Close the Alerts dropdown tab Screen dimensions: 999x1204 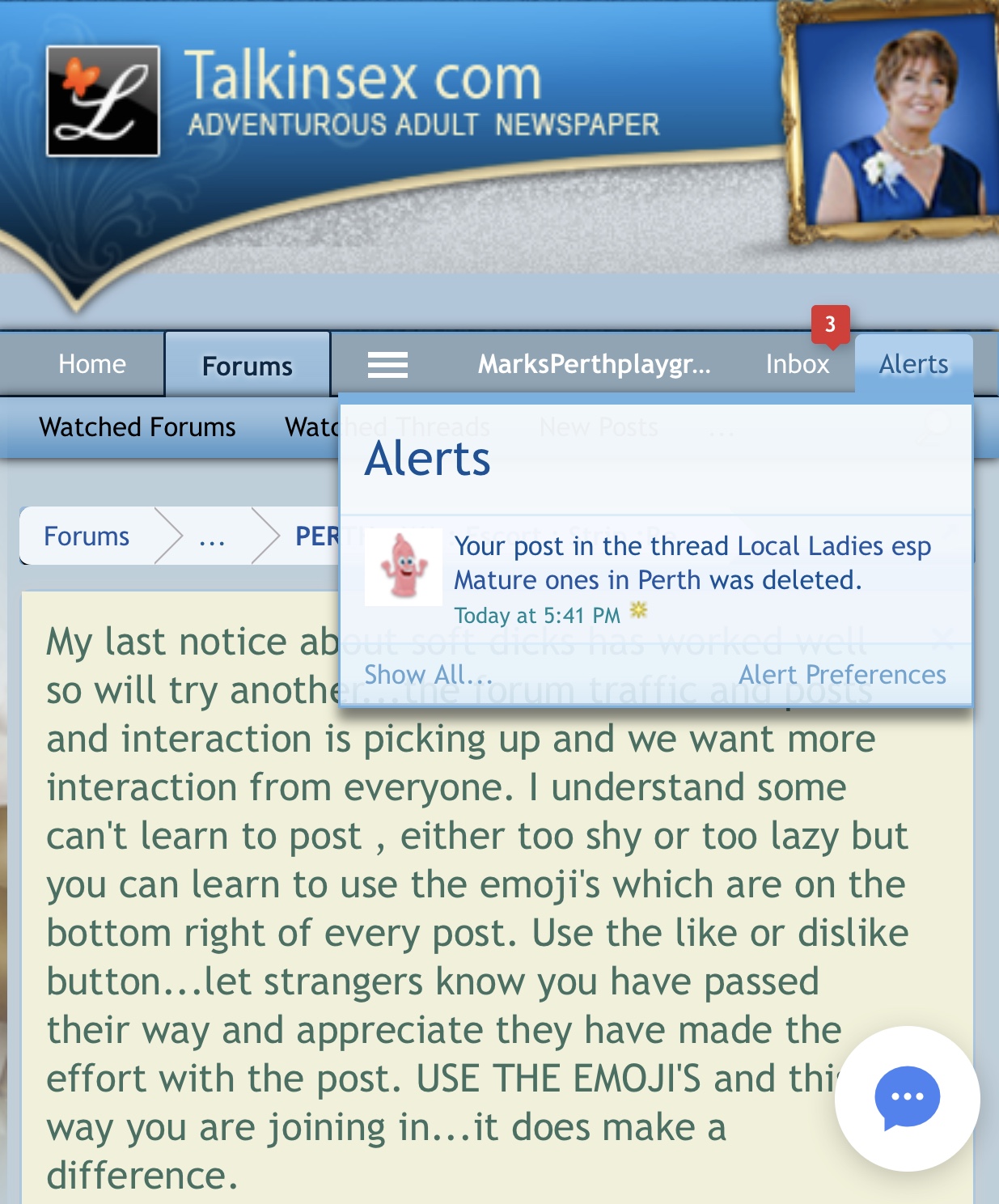coord(913,364)
